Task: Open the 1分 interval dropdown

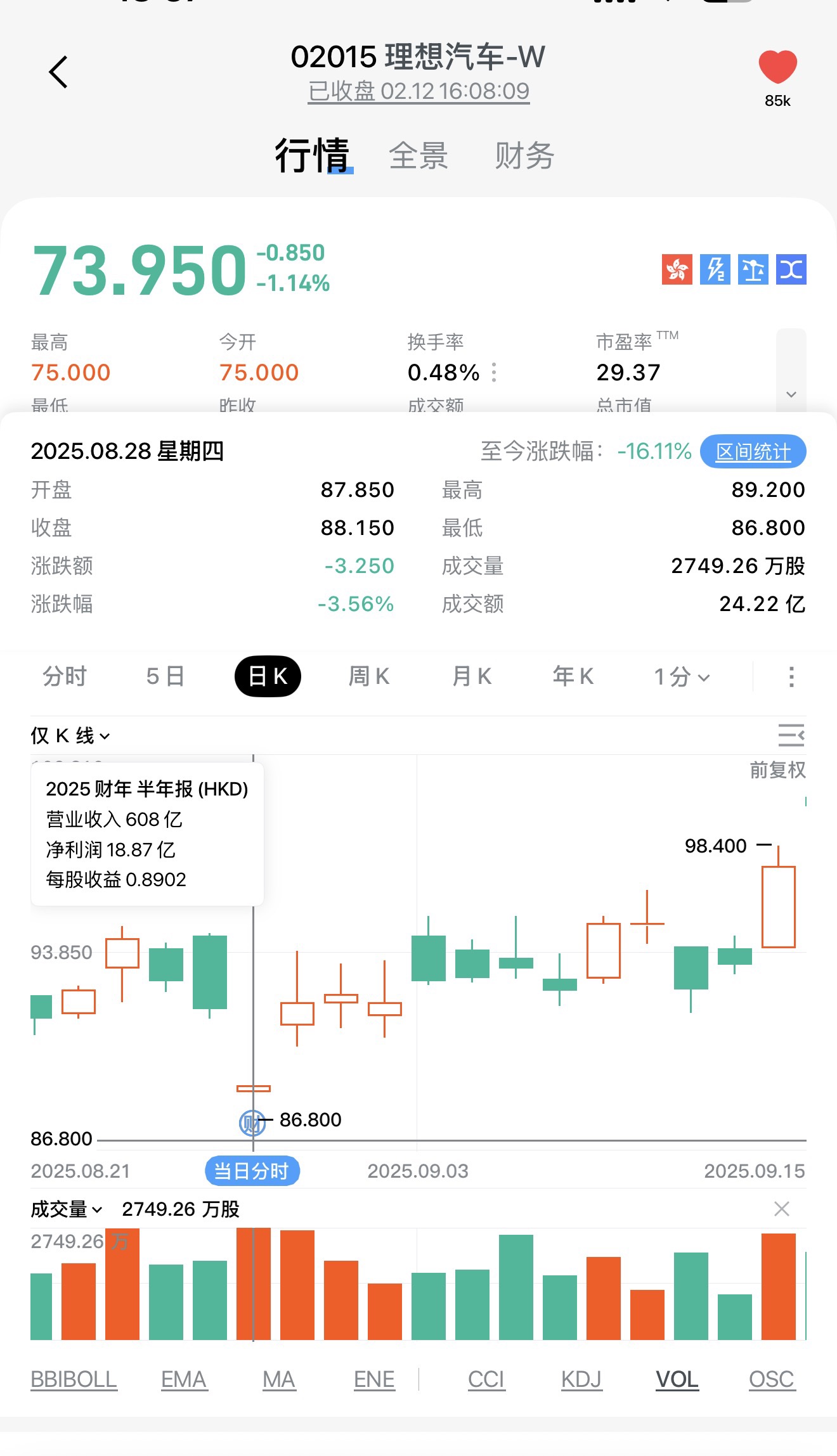Action: [x=682, y=676]
